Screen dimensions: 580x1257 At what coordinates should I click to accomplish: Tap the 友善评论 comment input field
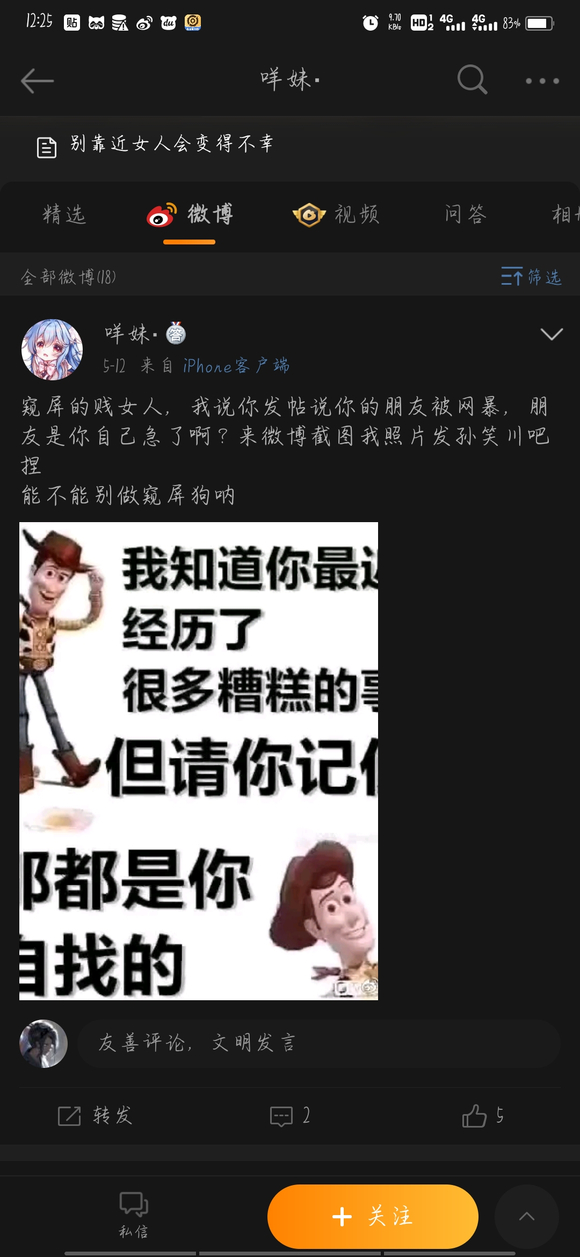click(319, 1043)
